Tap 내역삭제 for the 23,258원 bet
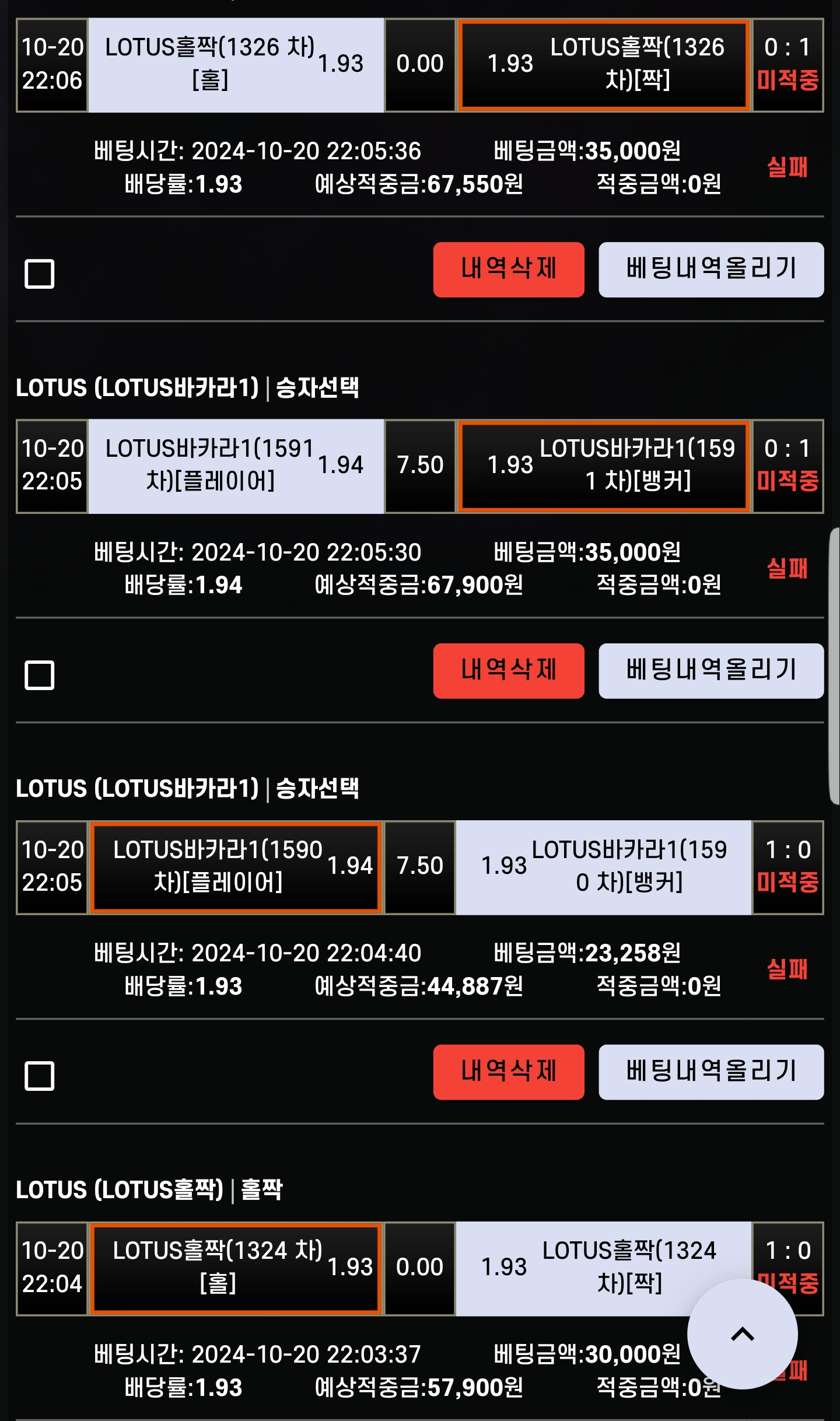840x1421 pixels. coord(509,1072)
